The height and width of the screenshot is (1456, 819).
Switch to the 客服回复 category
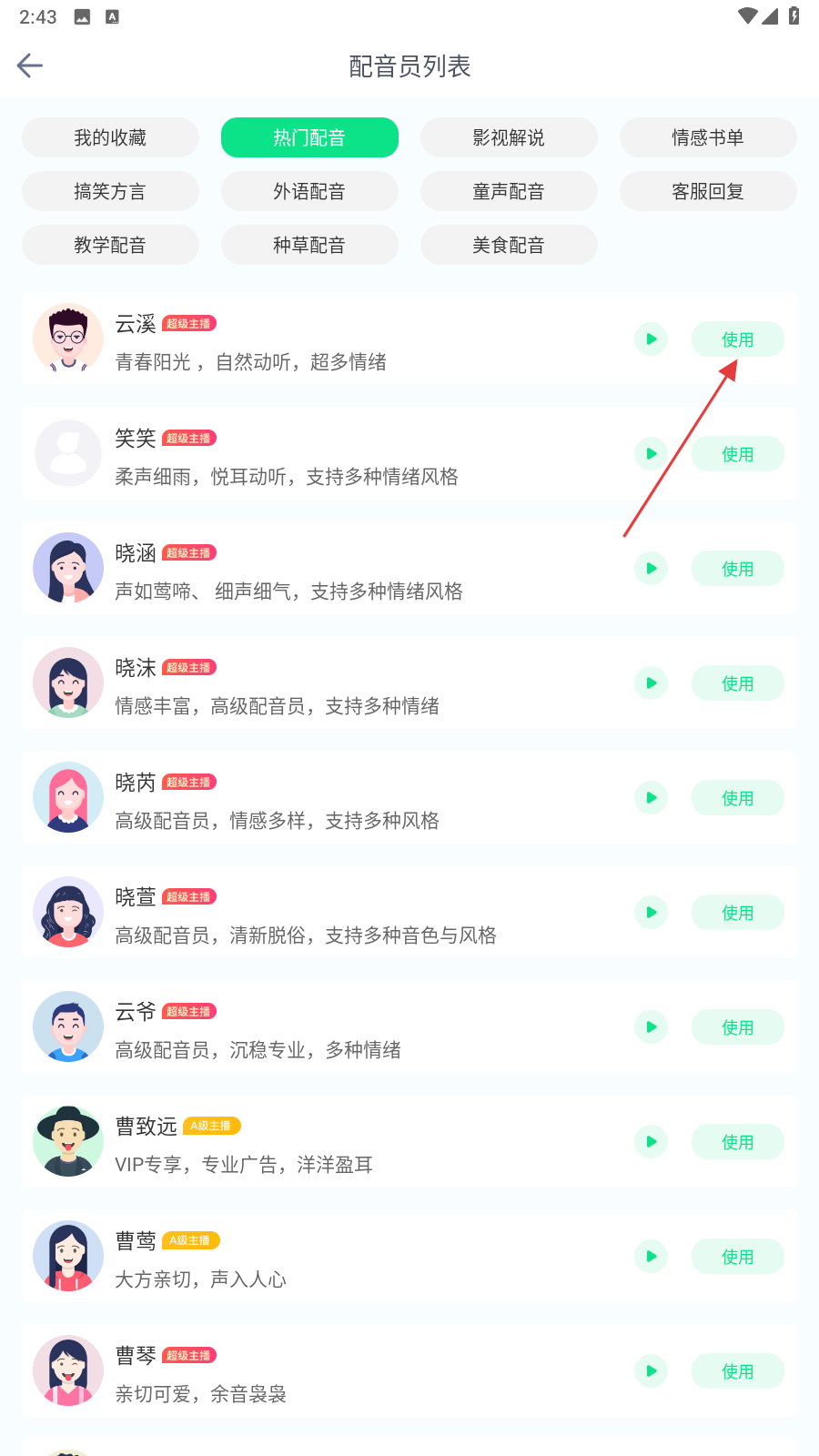(x=708, y=191)
